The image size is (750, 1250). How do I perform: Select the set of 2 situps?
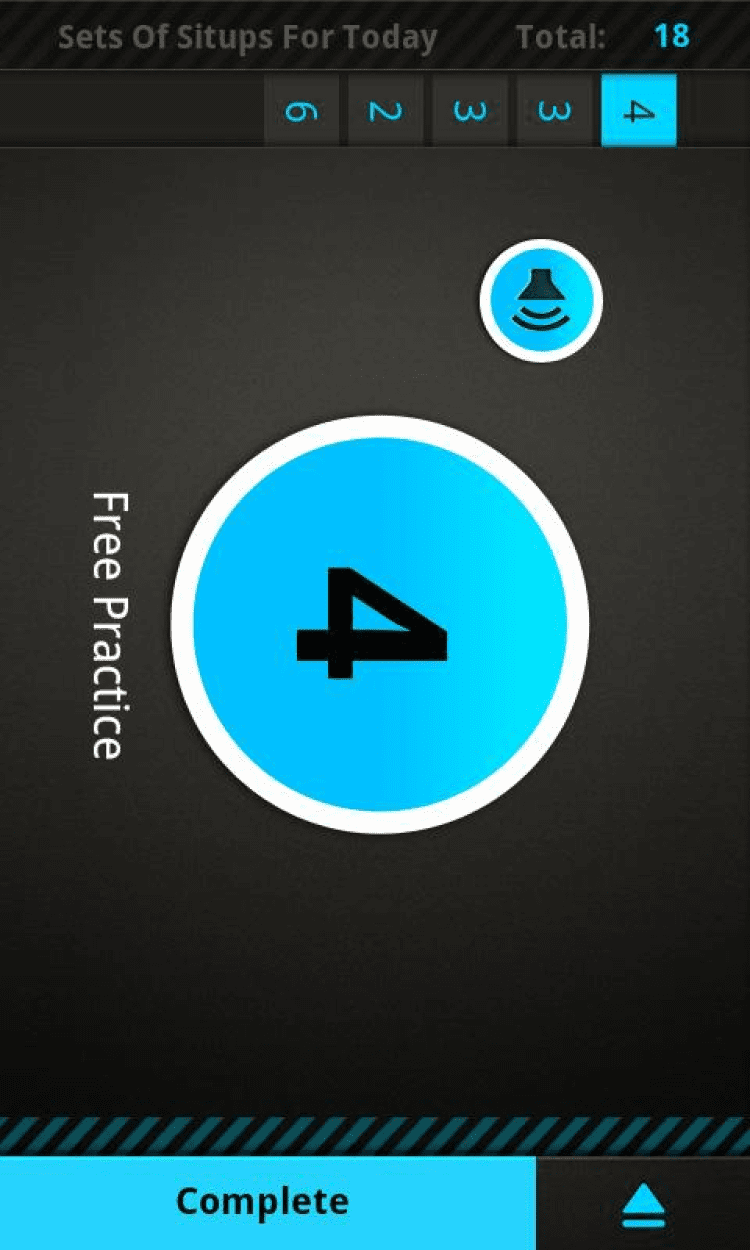386,111
